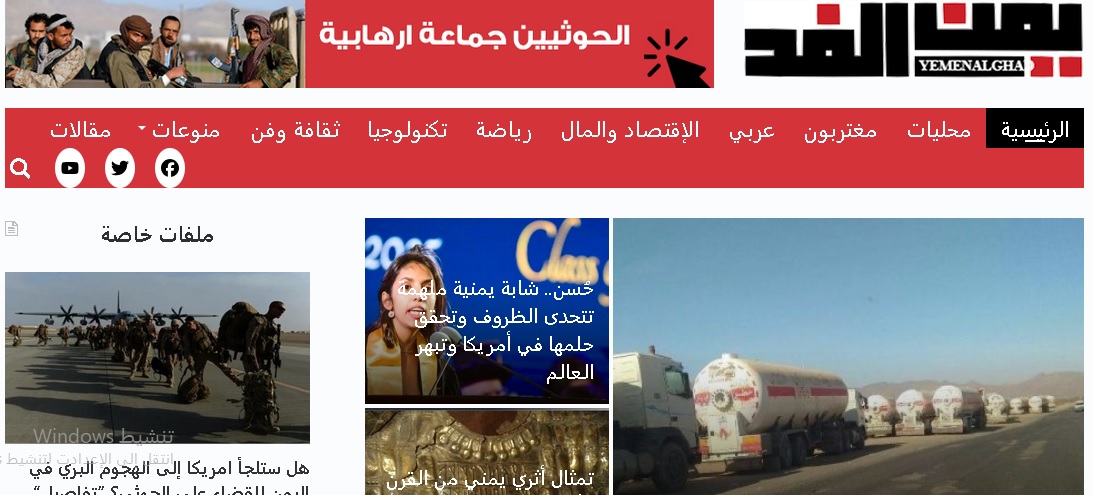
Task: Expand the منوعات dropdown menu
Action: [x=185, y=130]
